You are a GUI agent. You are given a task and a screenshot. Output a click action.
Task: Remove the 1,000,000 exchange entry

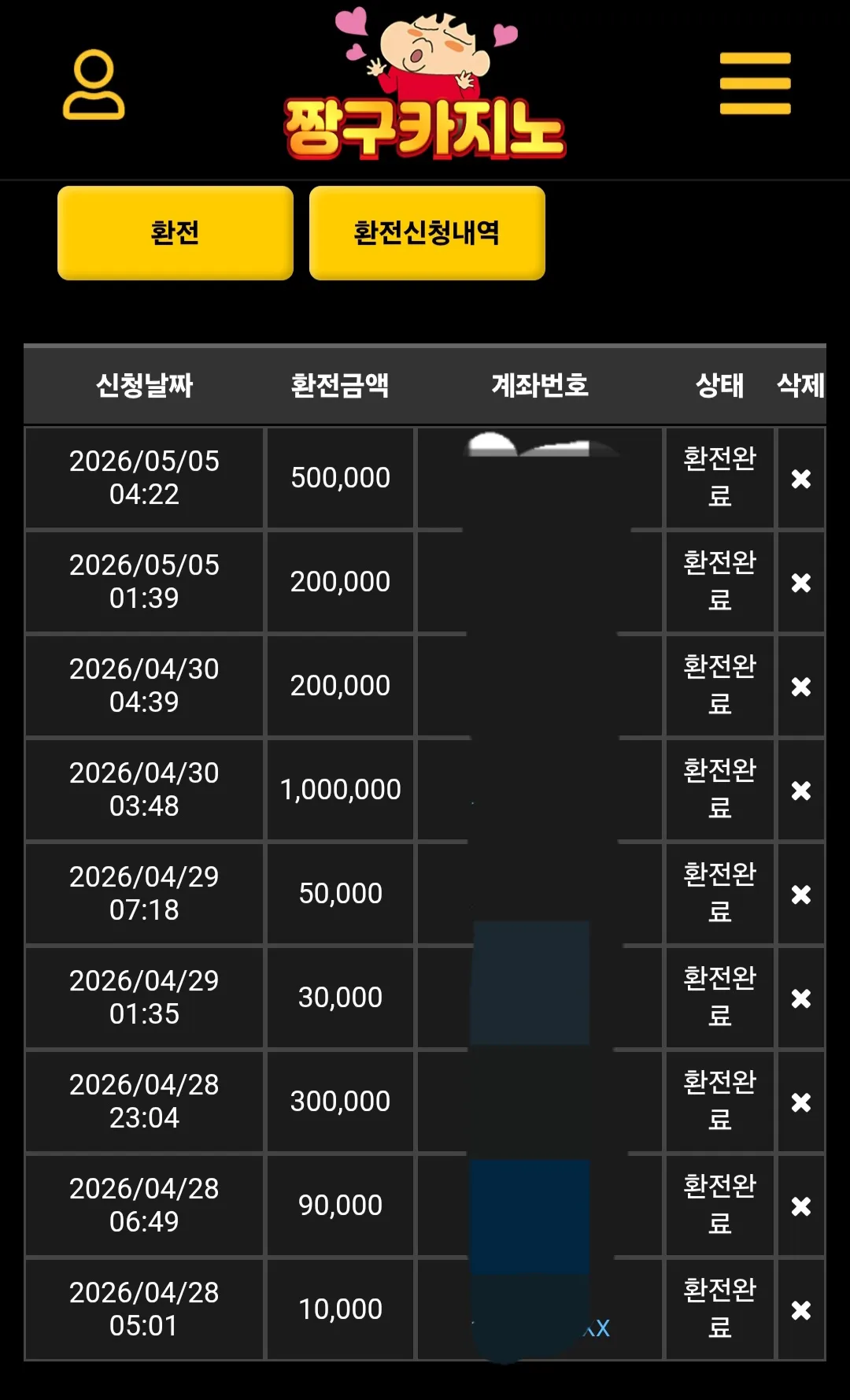coord(801,791)
